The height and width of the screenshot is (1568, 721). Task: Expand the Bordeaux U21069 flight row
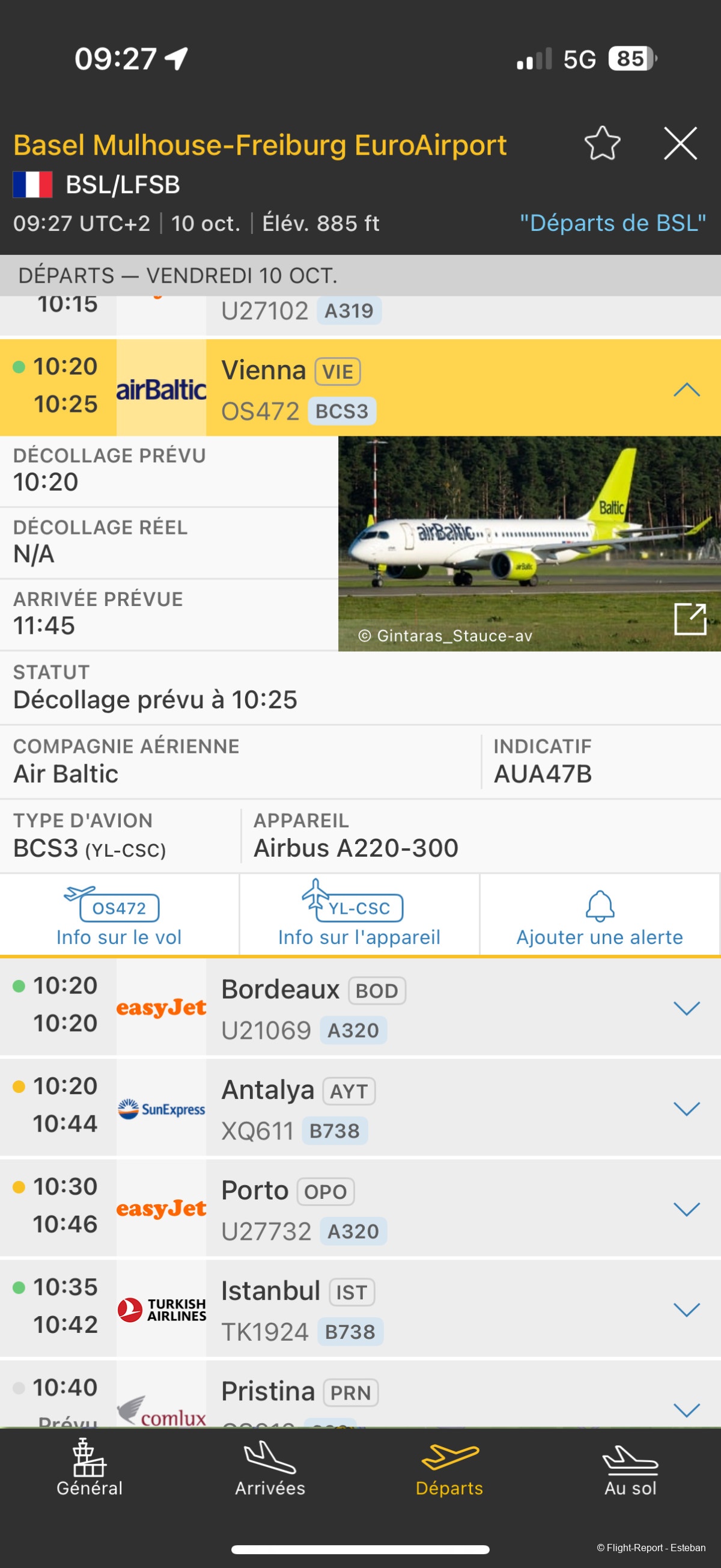tap(686, 1008)
